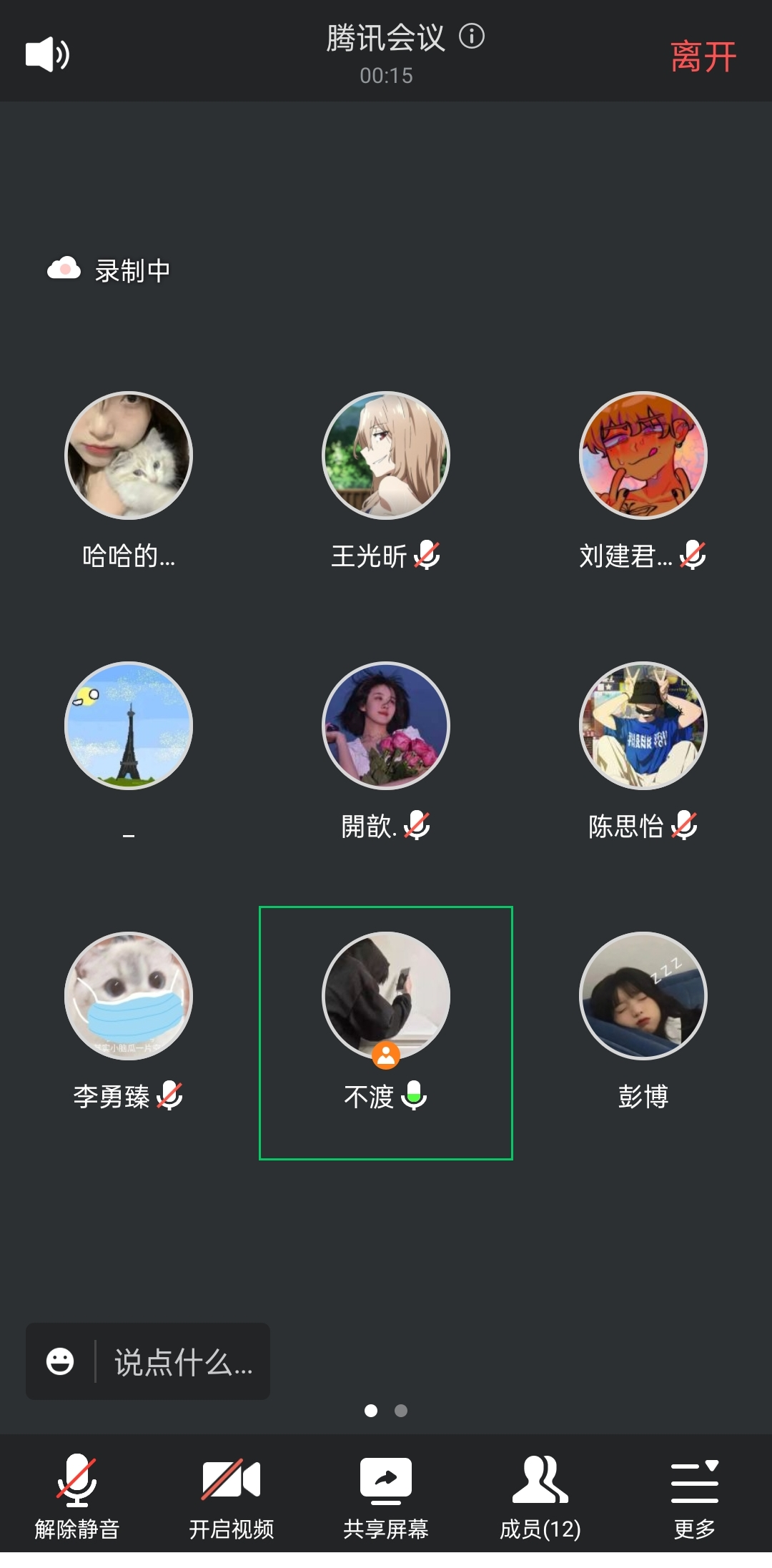Select participant 李勇臻
Screen dimensions: 772x1568
(x=129, y=996)
